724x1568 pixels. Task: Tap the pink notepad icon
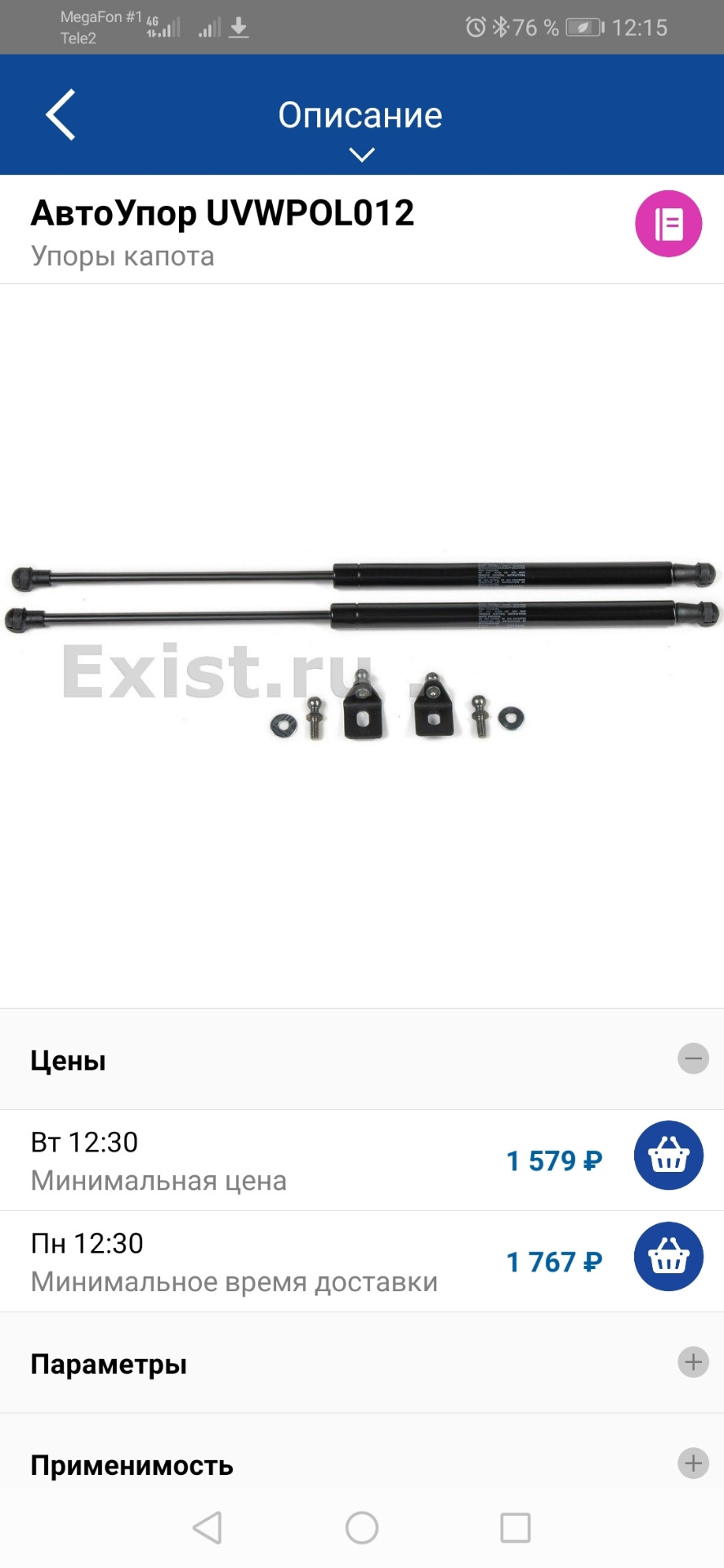[x=668, y=224]
